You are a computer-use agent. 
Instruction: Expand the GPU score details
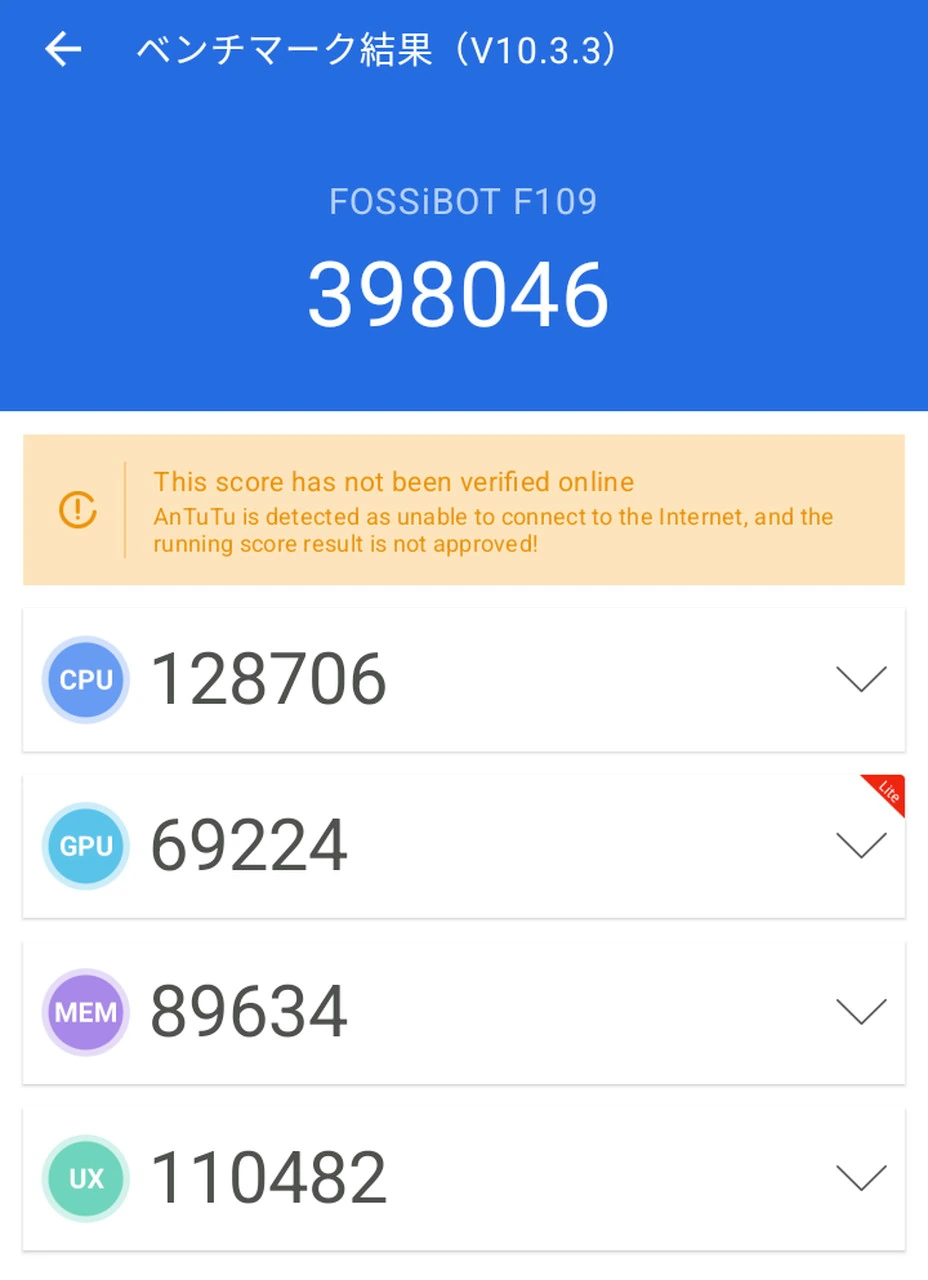pos(860,846)
